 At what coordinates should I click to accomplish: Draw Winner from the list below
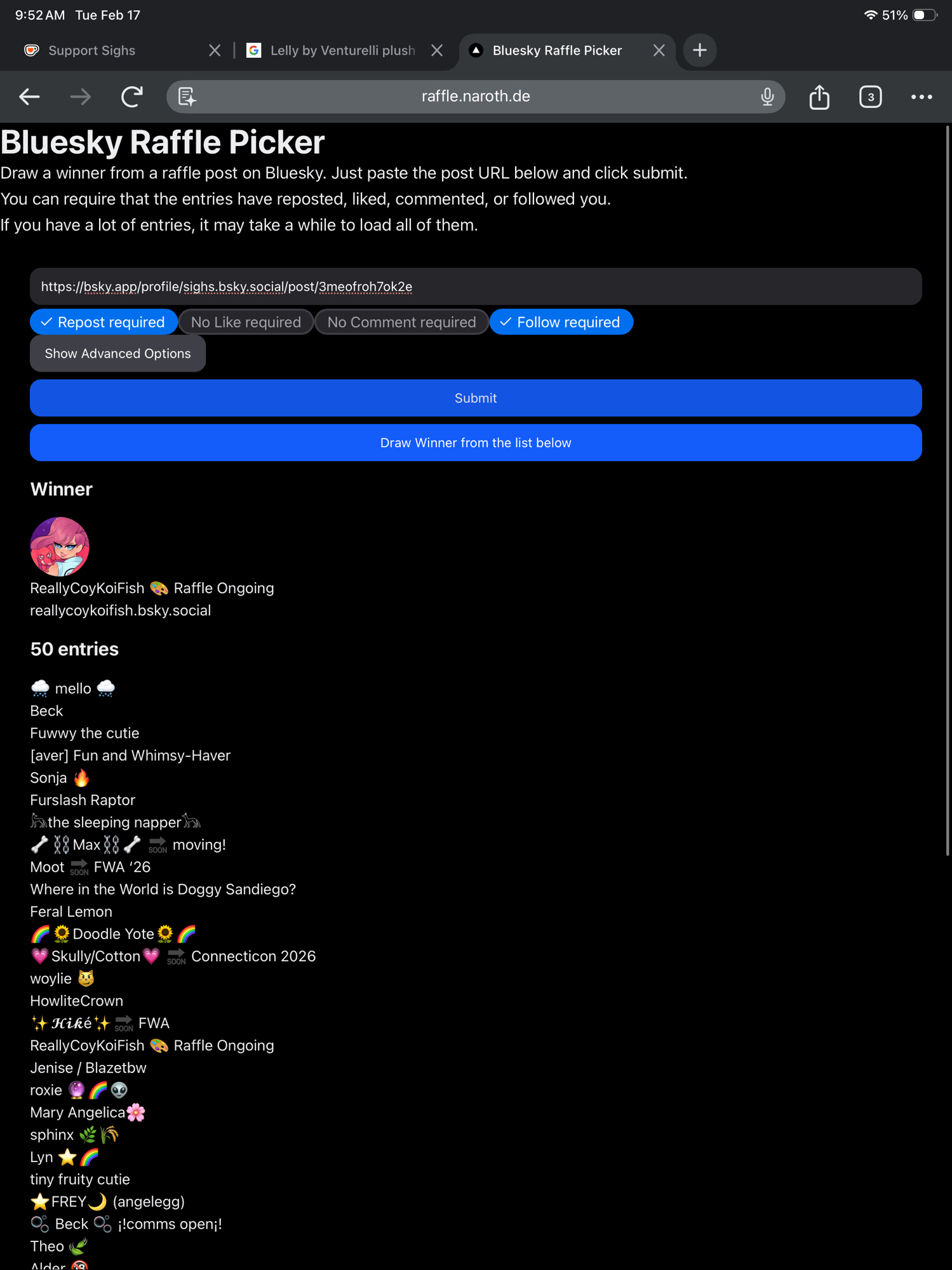(x=475, y=443)
